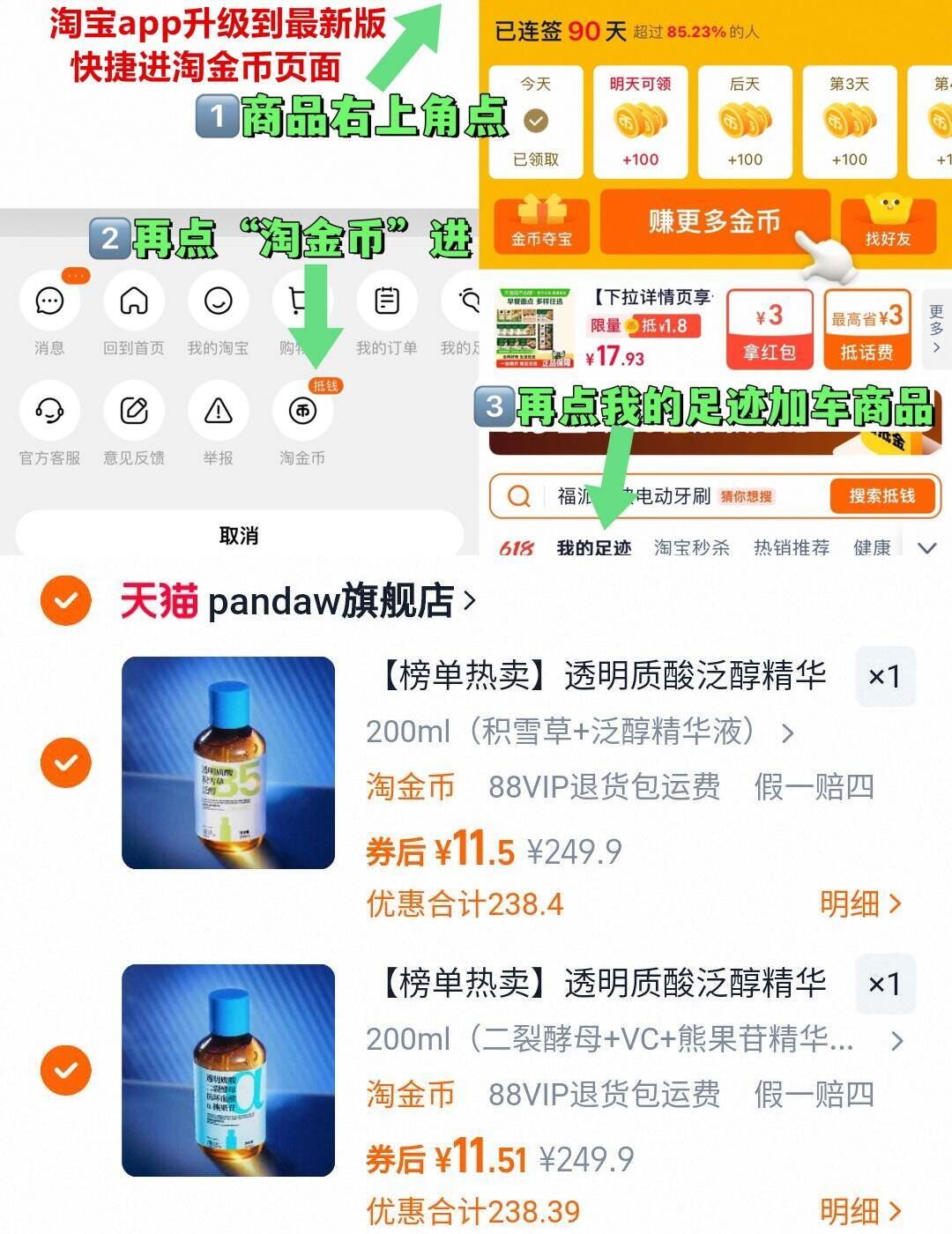Image resolution: width=952 pixels, height=1234 pixels.
Task: Select the 意见反馈 feedback icon
Action: tap(134, 412)
